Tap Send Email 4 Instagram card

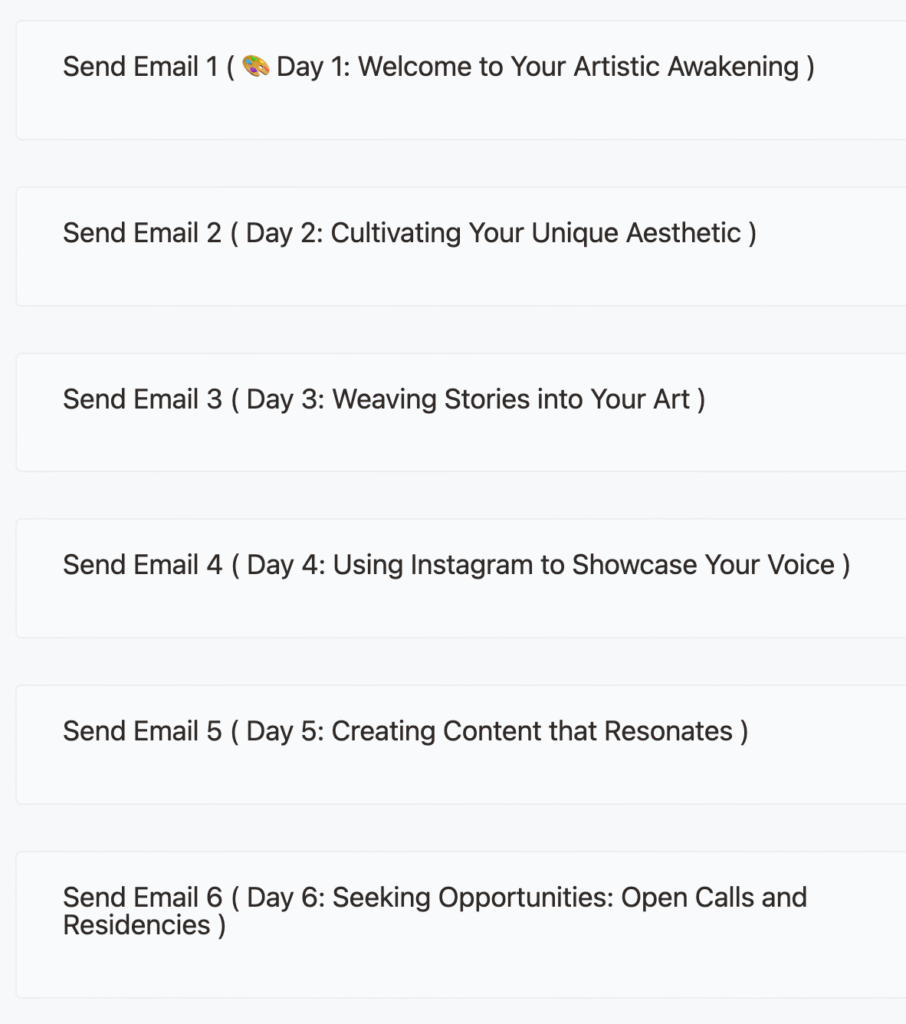click(x=456, y=566)
